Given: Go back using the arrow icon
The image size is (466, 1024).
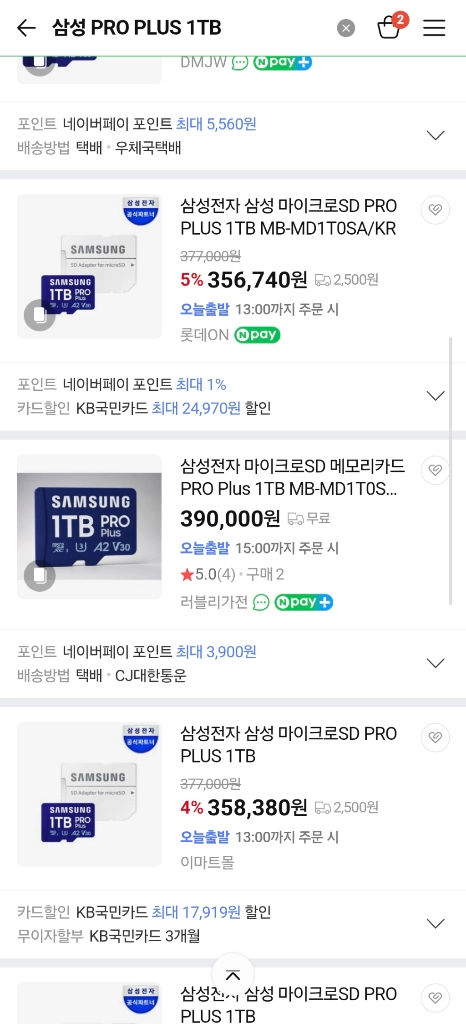Looking at the screenshot, I should coord(26,28).
